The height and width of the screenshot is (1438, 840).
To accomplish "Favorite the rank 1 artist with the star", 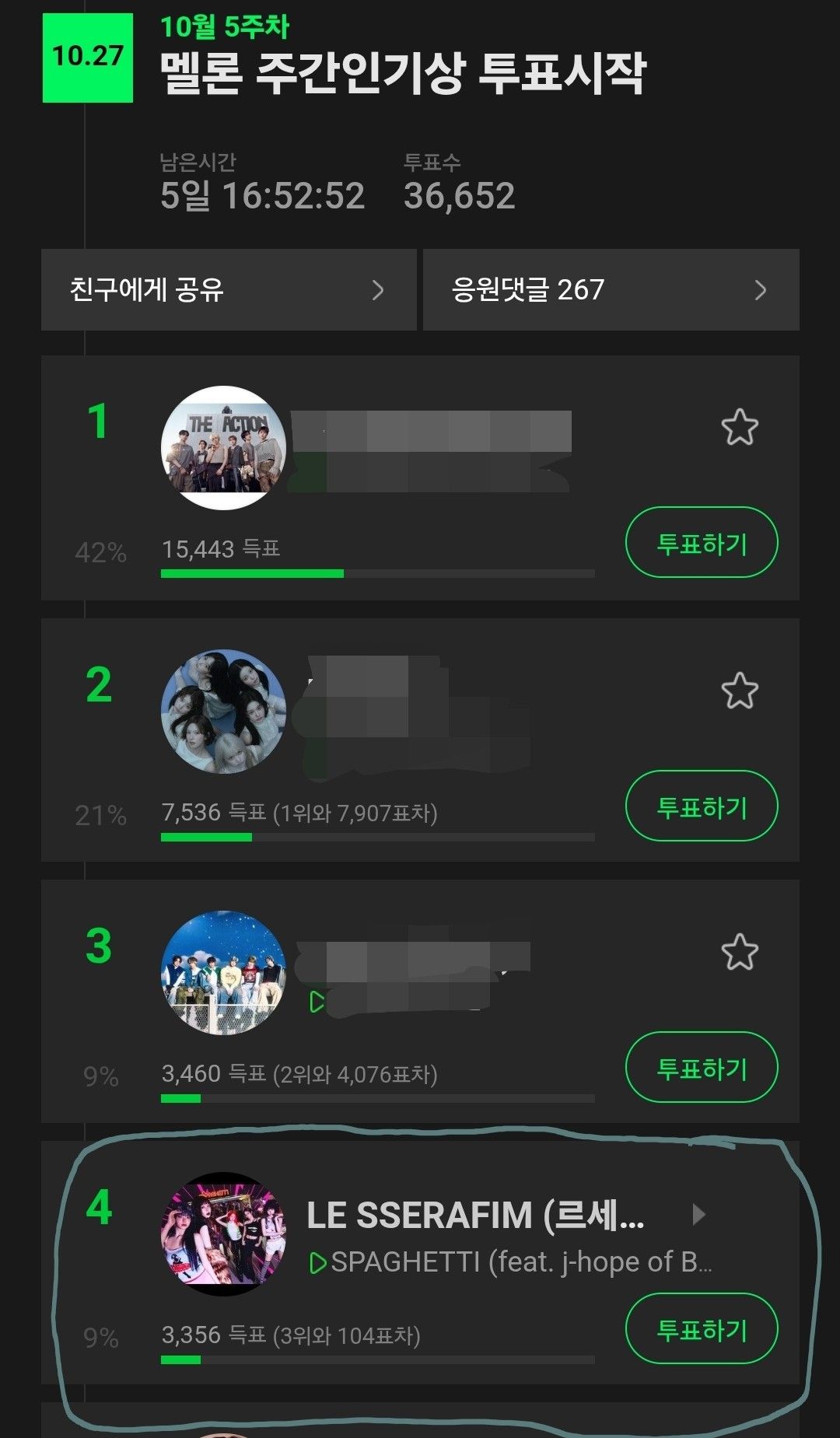I will pyautogui.click(x=739, y=427).
